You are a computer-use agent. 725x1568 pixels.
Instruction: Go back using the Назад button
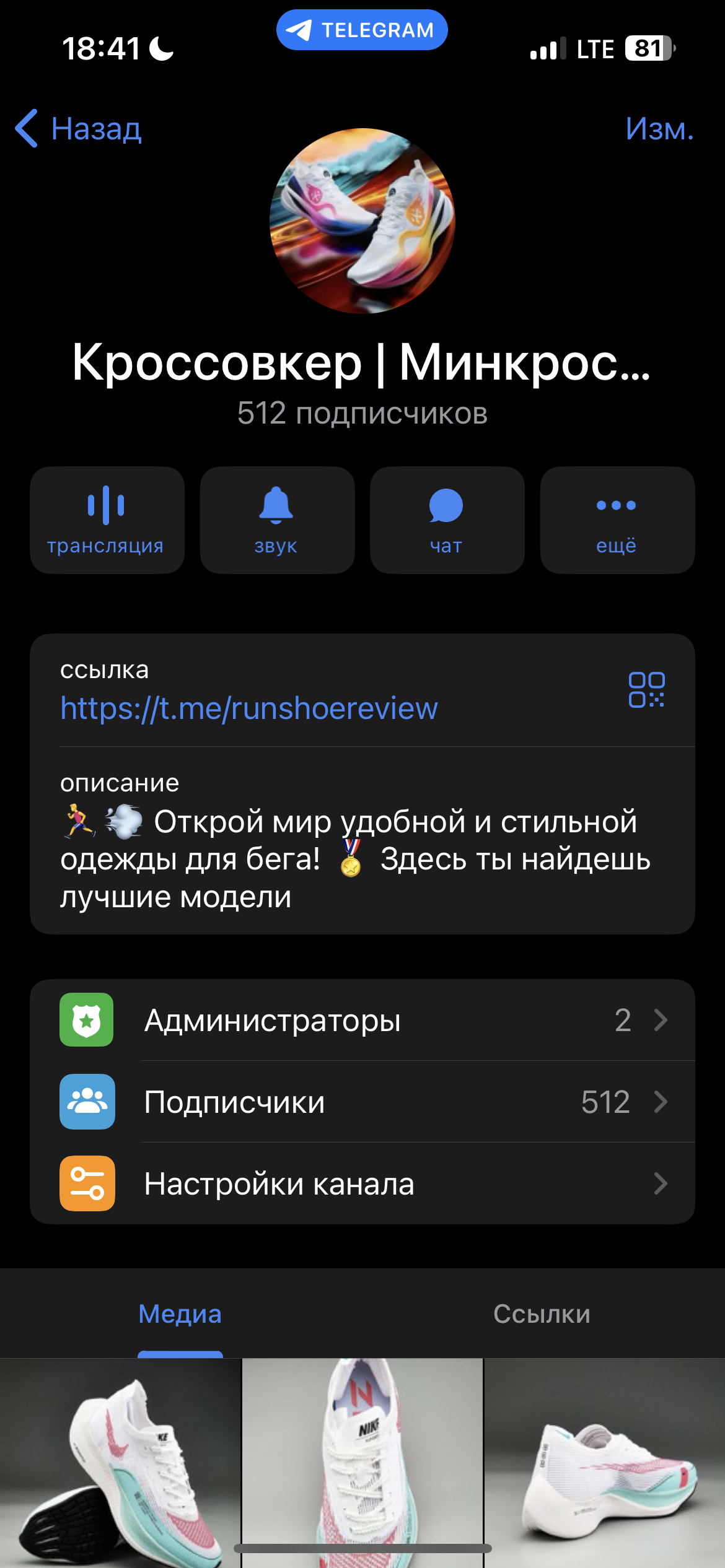point(79,129)
